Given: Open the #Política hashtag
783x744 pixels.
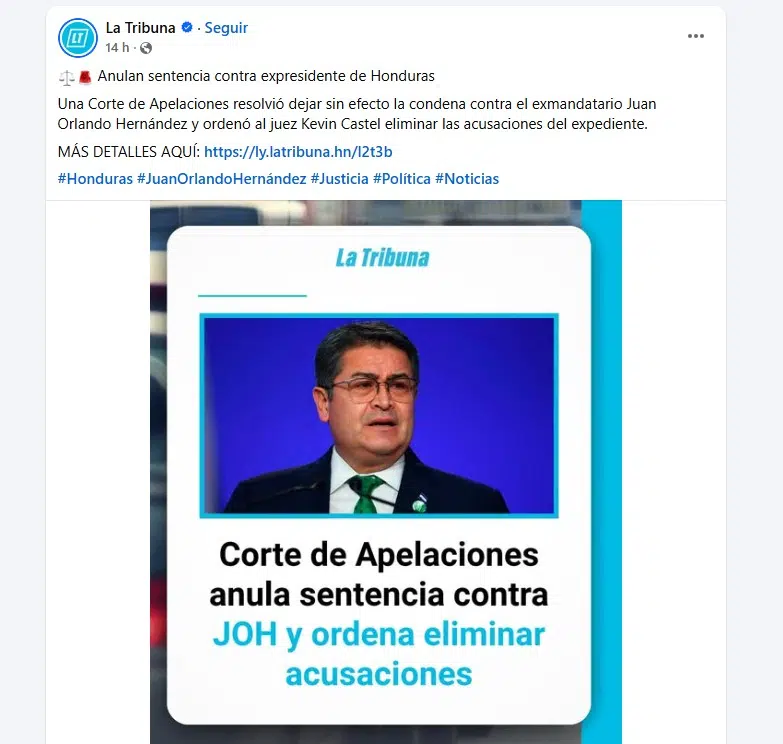Looking at the screenshot, I should click(x=402, y=179).
